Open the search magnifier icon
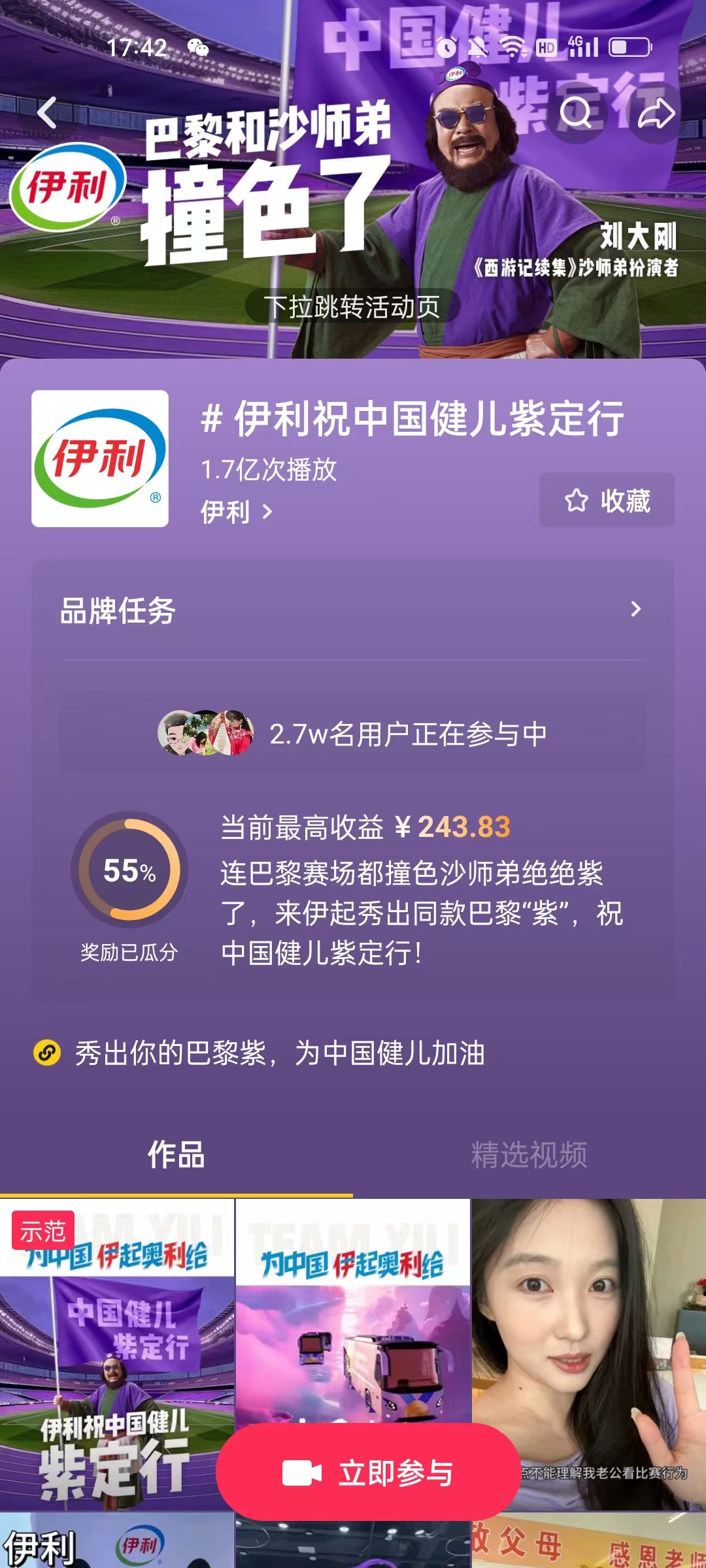This screenshot has width=706, height=1568. click(x=575, y=113)
